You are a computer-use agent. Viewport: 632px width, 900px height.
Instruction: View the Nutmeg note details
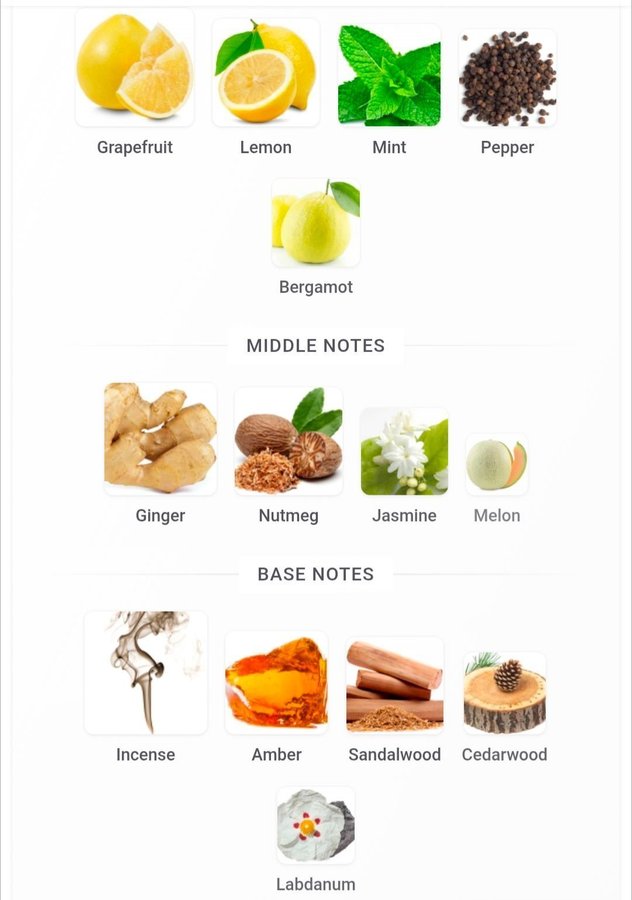click(288, 441)
